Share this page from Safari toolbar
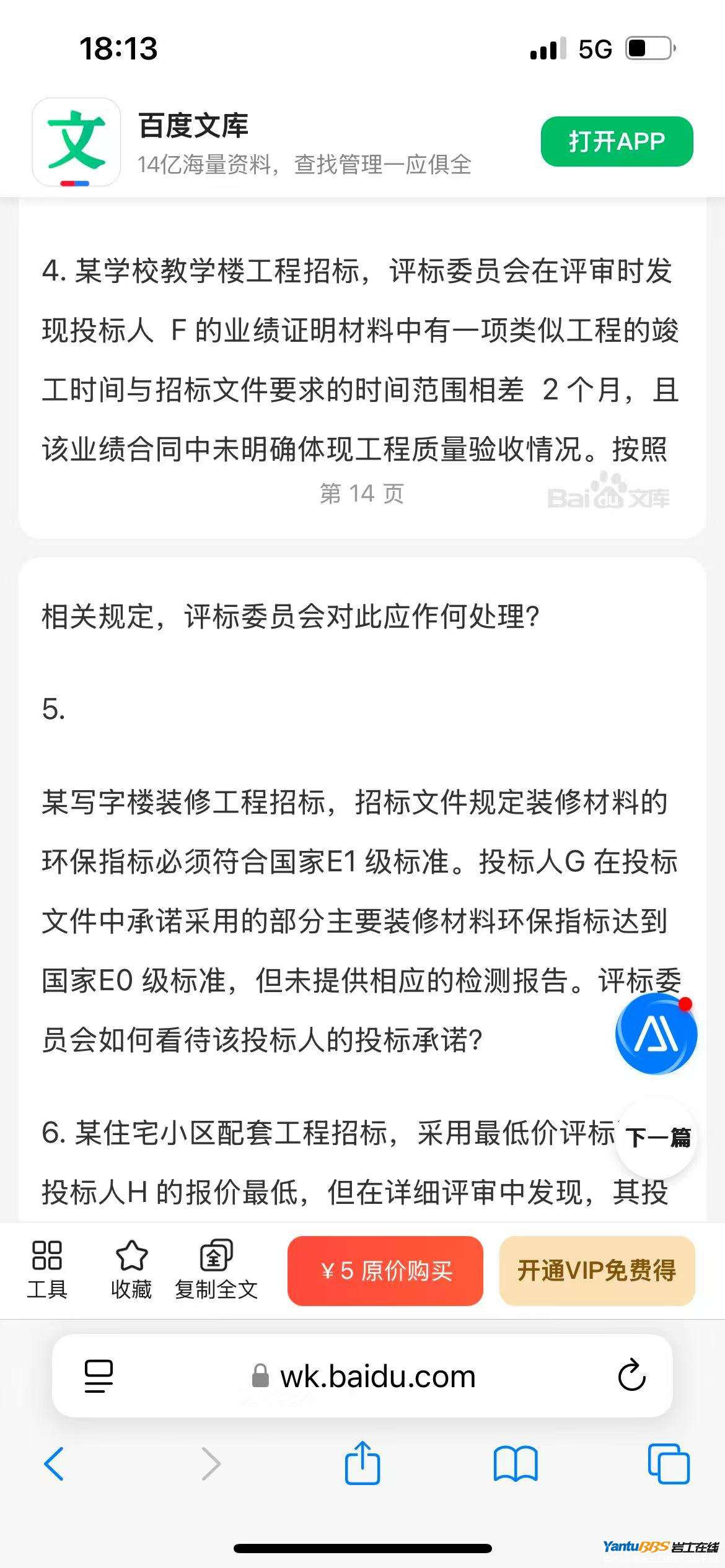Screen dimensions: 725x1568 pyautogui.click(x=362, y=1464)
